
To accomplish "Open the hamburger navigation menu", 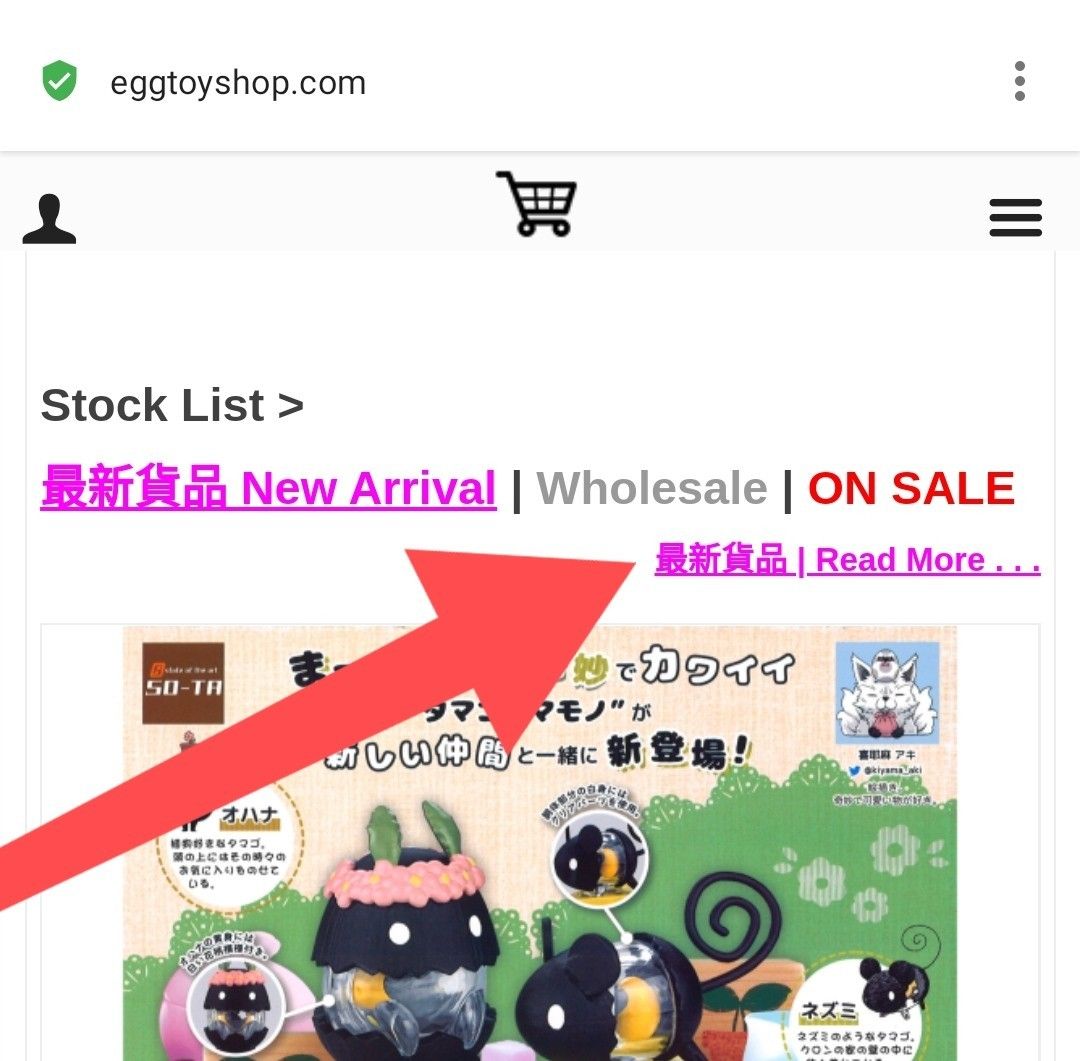I will click(1015, 218).
